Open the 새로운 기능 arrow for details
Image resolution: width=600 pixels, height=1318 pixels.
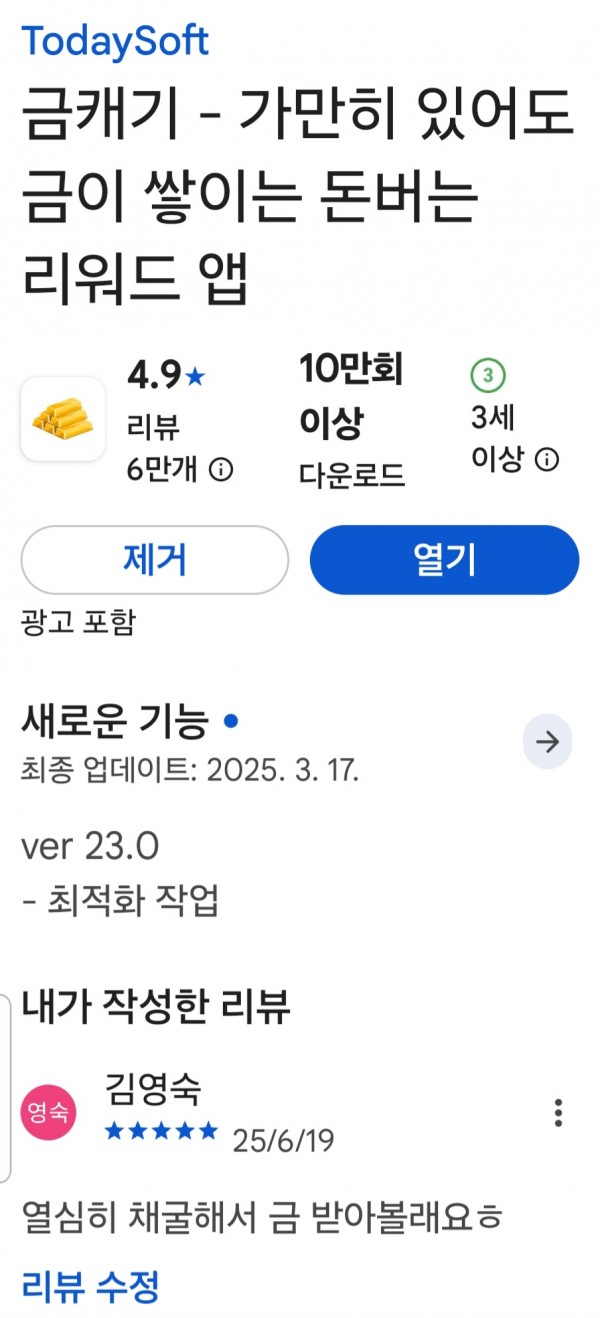pyautogui.click(x=548, y=742)
